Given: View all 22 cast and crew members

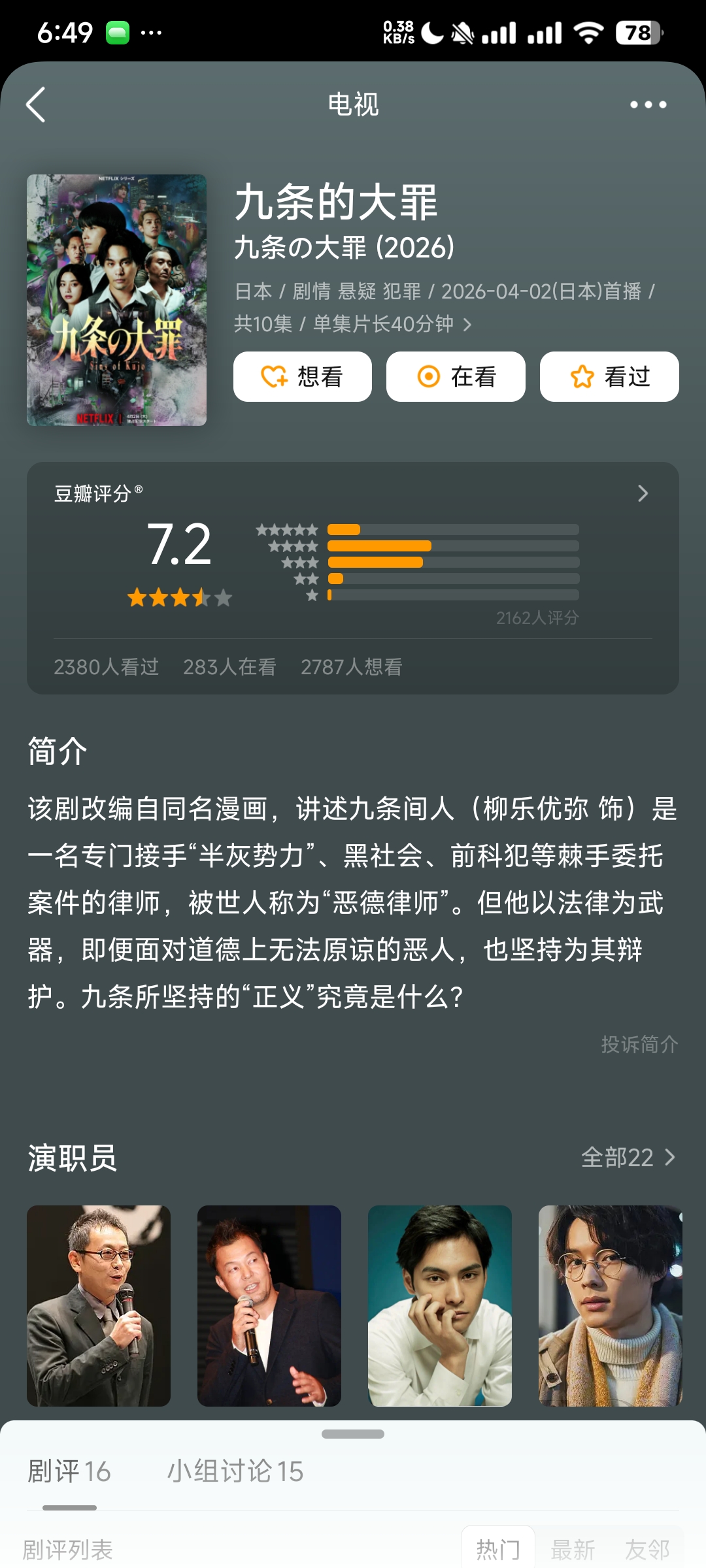Looking at the screenshot, I should [x=629, y=1158].
